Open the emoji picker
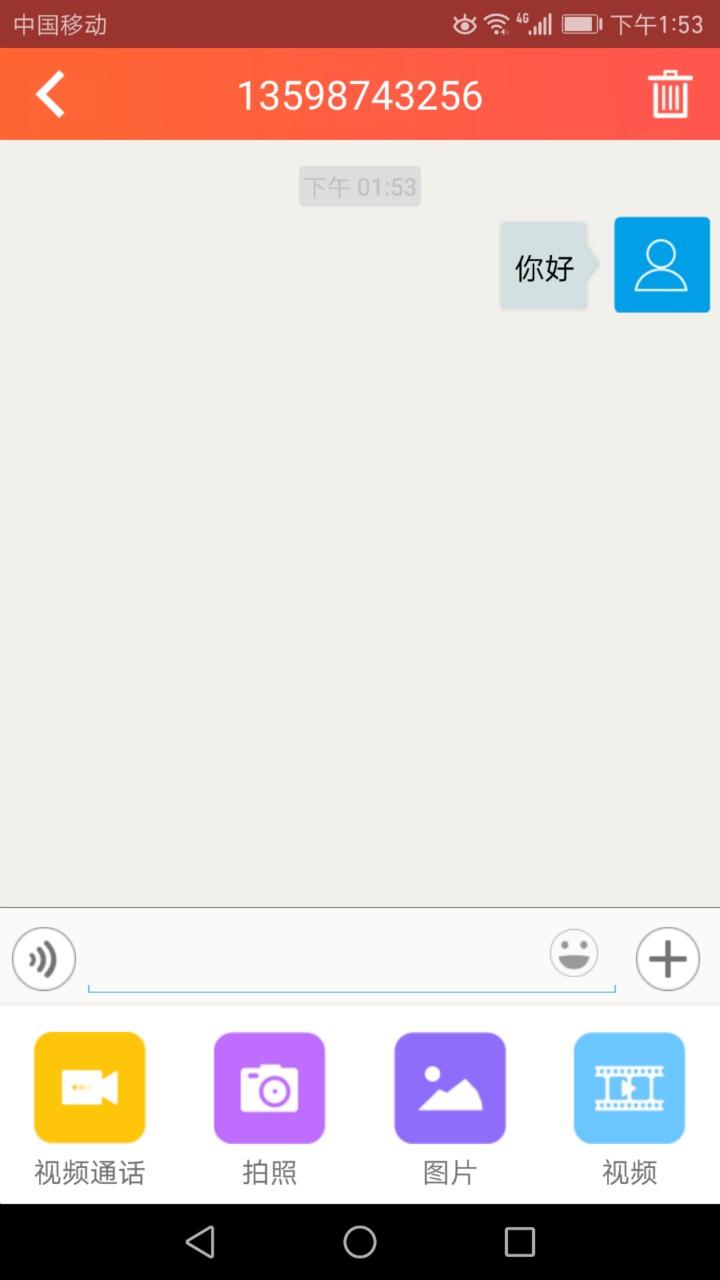720x1280 pixels. tap(574, 953)
